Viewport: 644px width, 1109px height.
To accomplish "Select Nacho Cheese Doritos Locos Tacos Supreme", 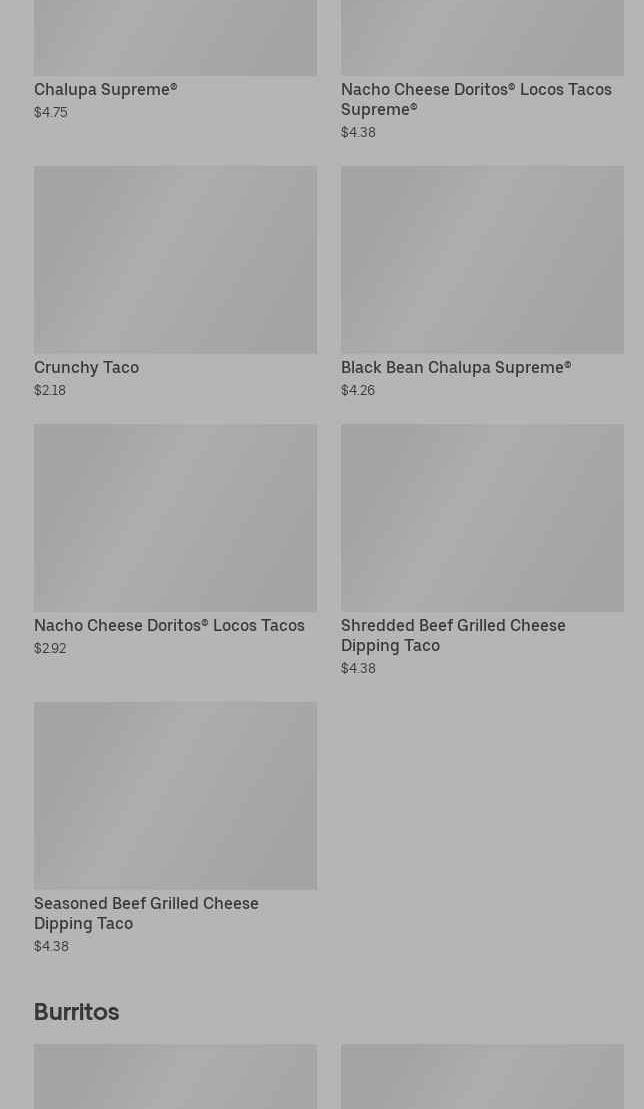I will pos(475,99).
